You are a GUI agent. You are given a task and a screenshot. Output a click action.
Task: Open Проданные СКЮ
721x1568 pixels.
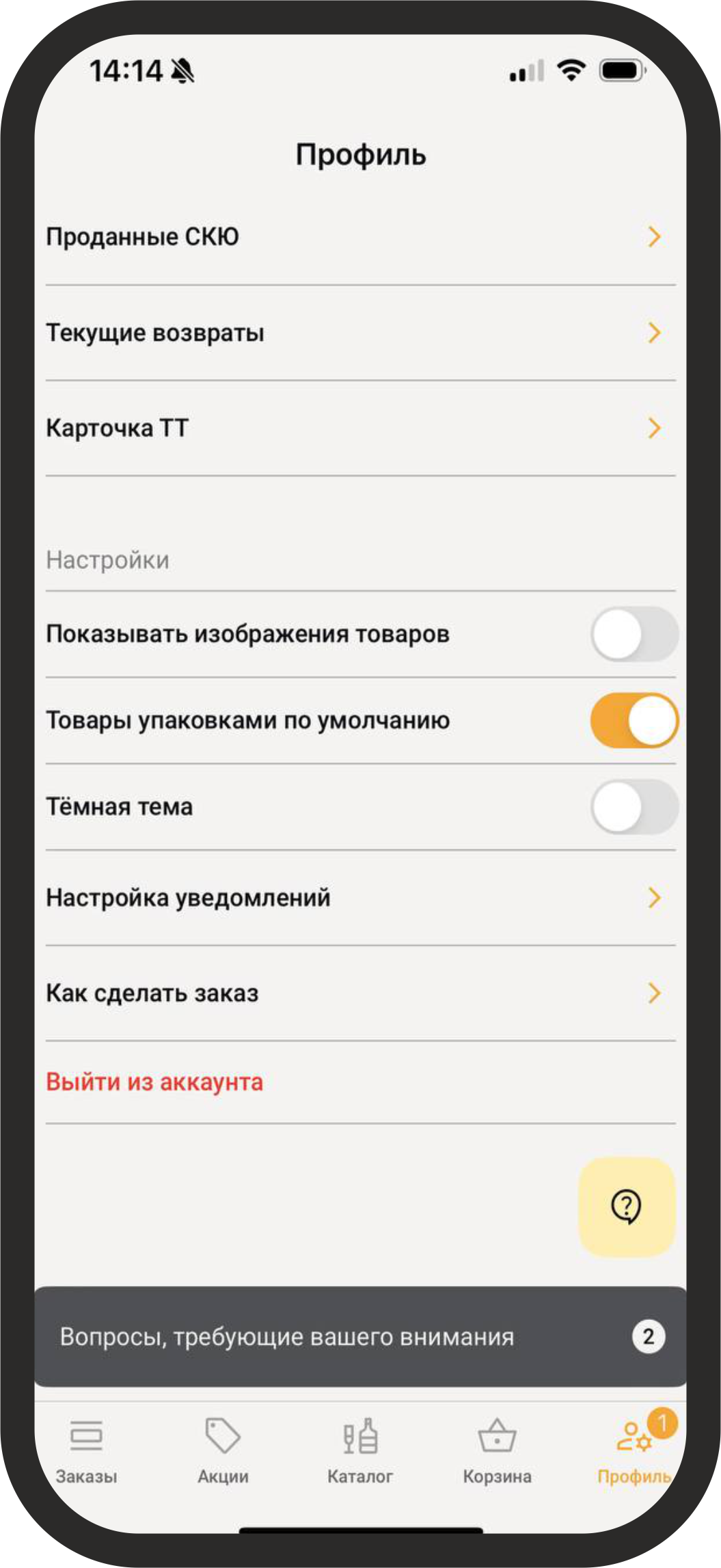pos(360,237)
